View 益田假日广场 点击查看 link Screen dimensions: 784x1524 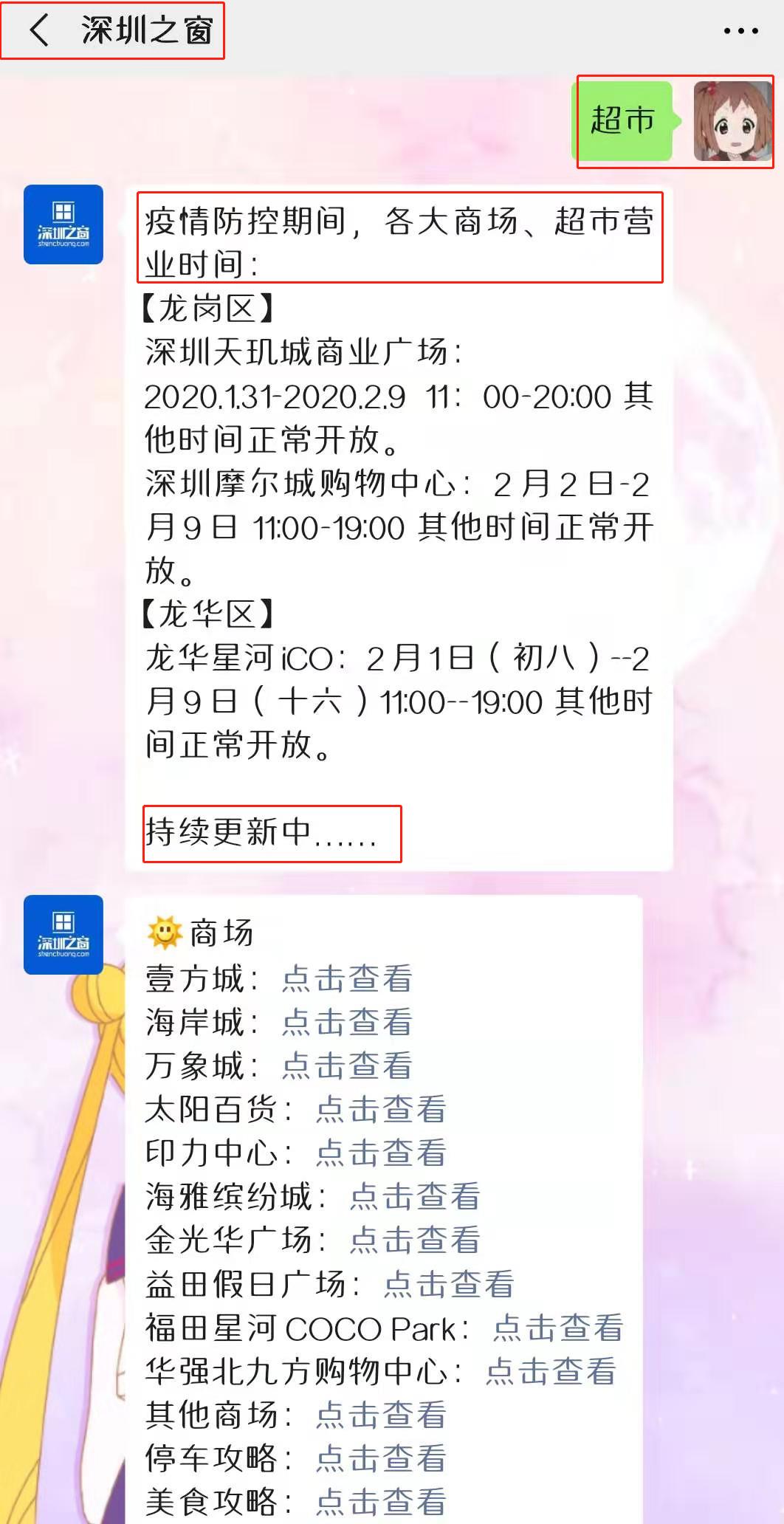(x=449, y=1285)
